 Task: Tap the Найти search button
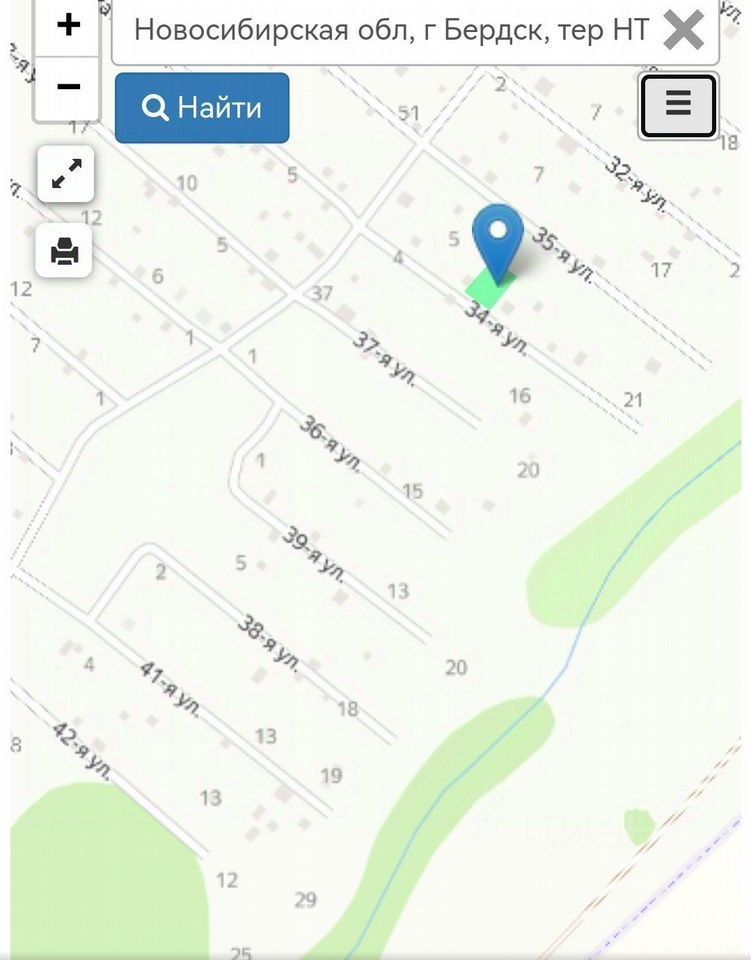pos(202,108)
